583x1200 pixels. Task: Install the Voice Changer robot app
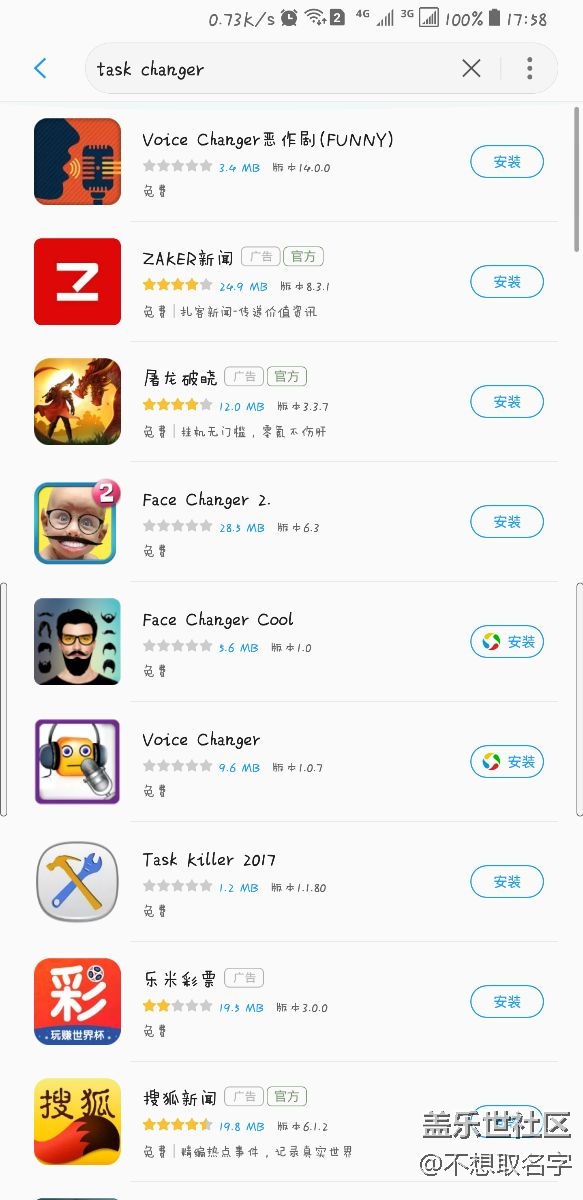(x=507, y=762)
